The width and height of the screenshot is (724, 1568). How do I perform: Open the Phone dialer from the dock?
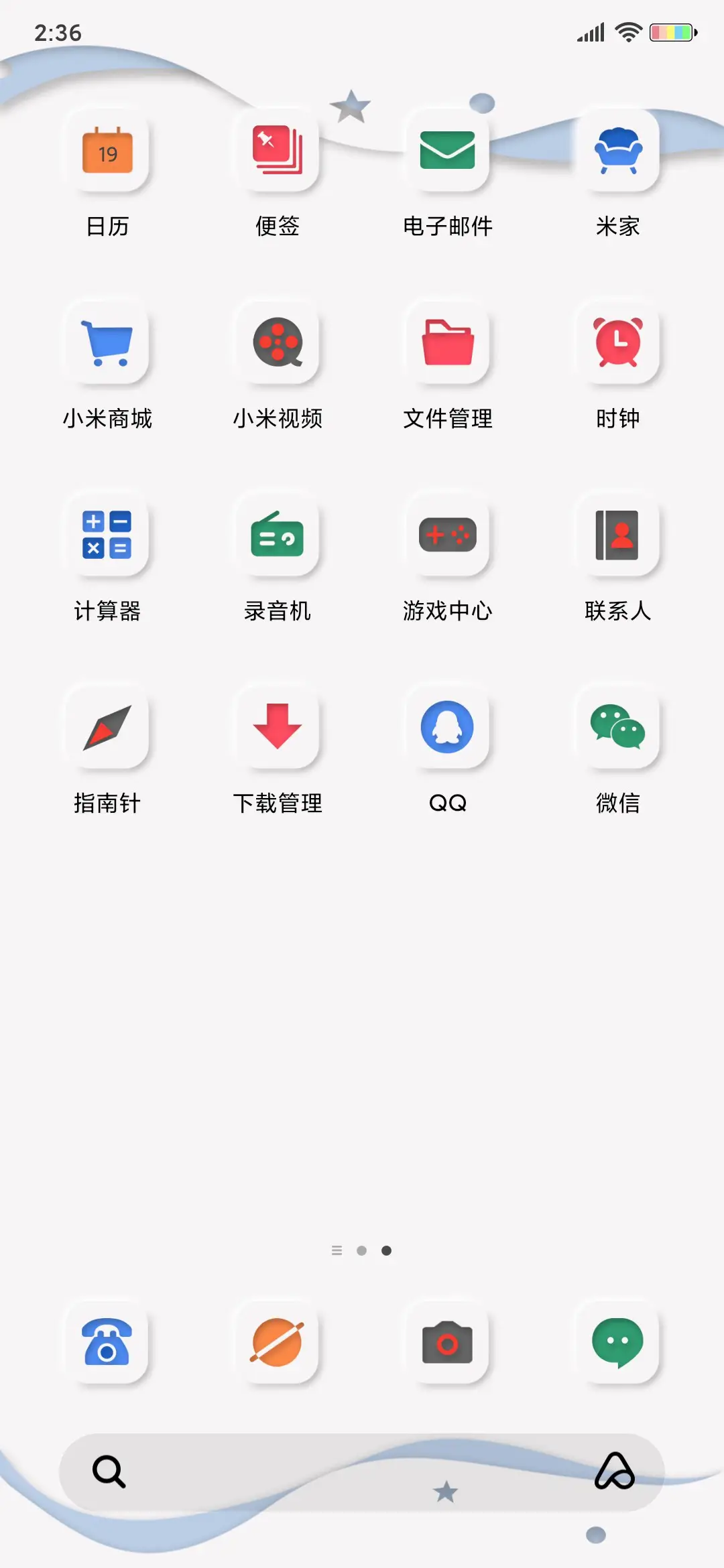(109, 1344)
